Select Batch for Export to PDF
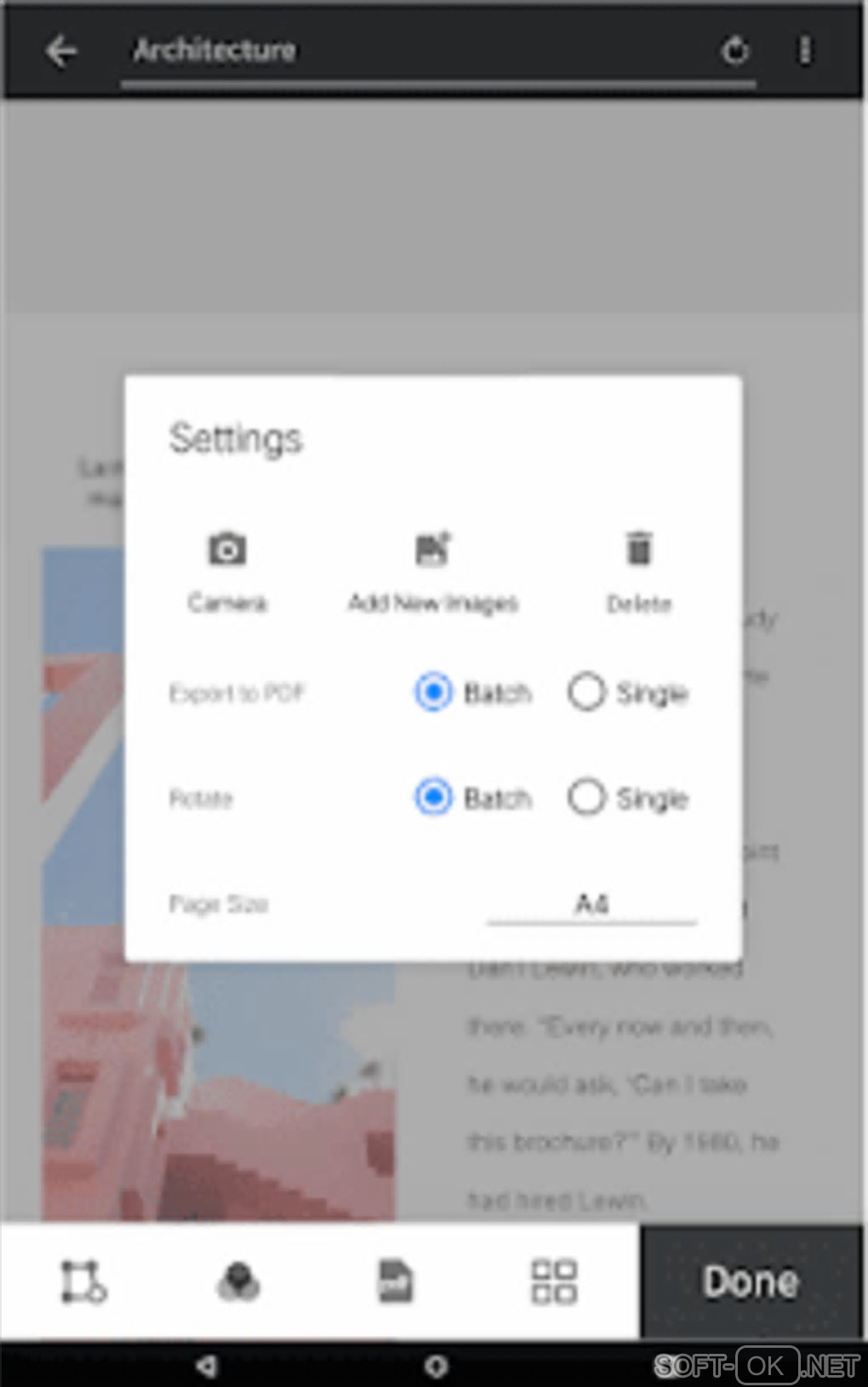Image resolution: width=868 pixels, height=1387 pixels. 433,692
